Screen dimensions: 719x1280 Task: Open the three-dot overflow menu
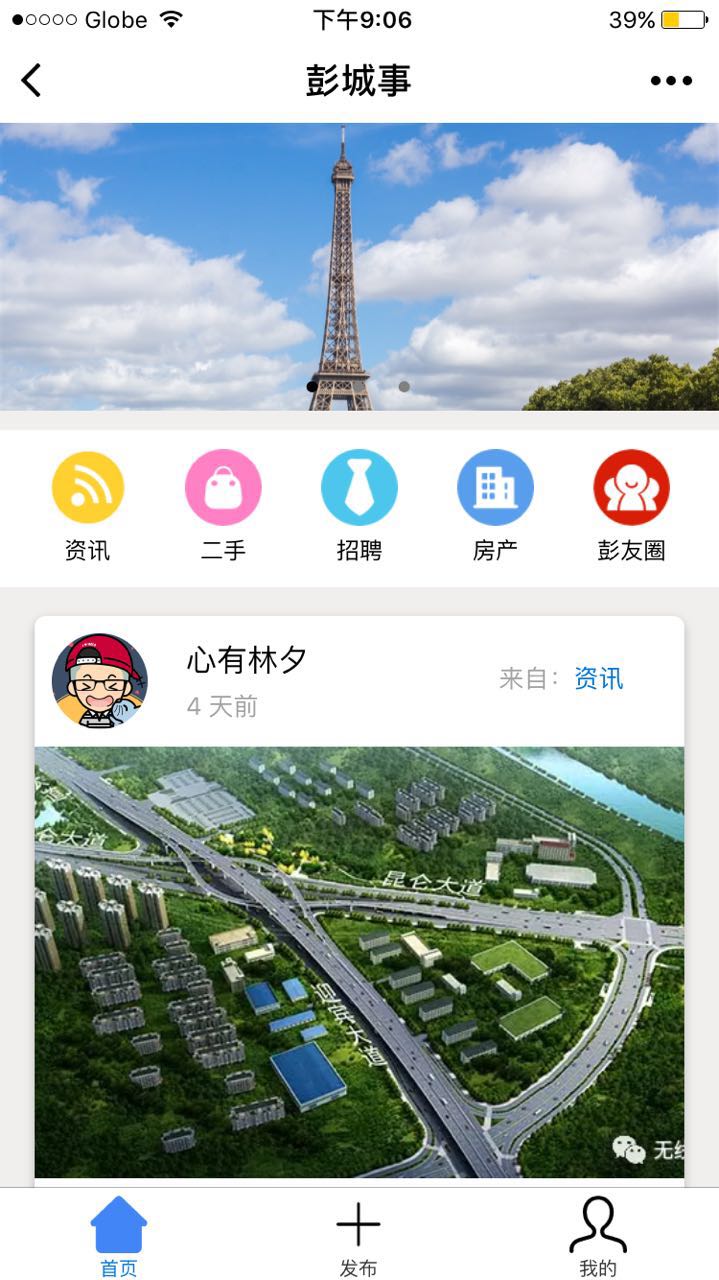pos(671,81)
